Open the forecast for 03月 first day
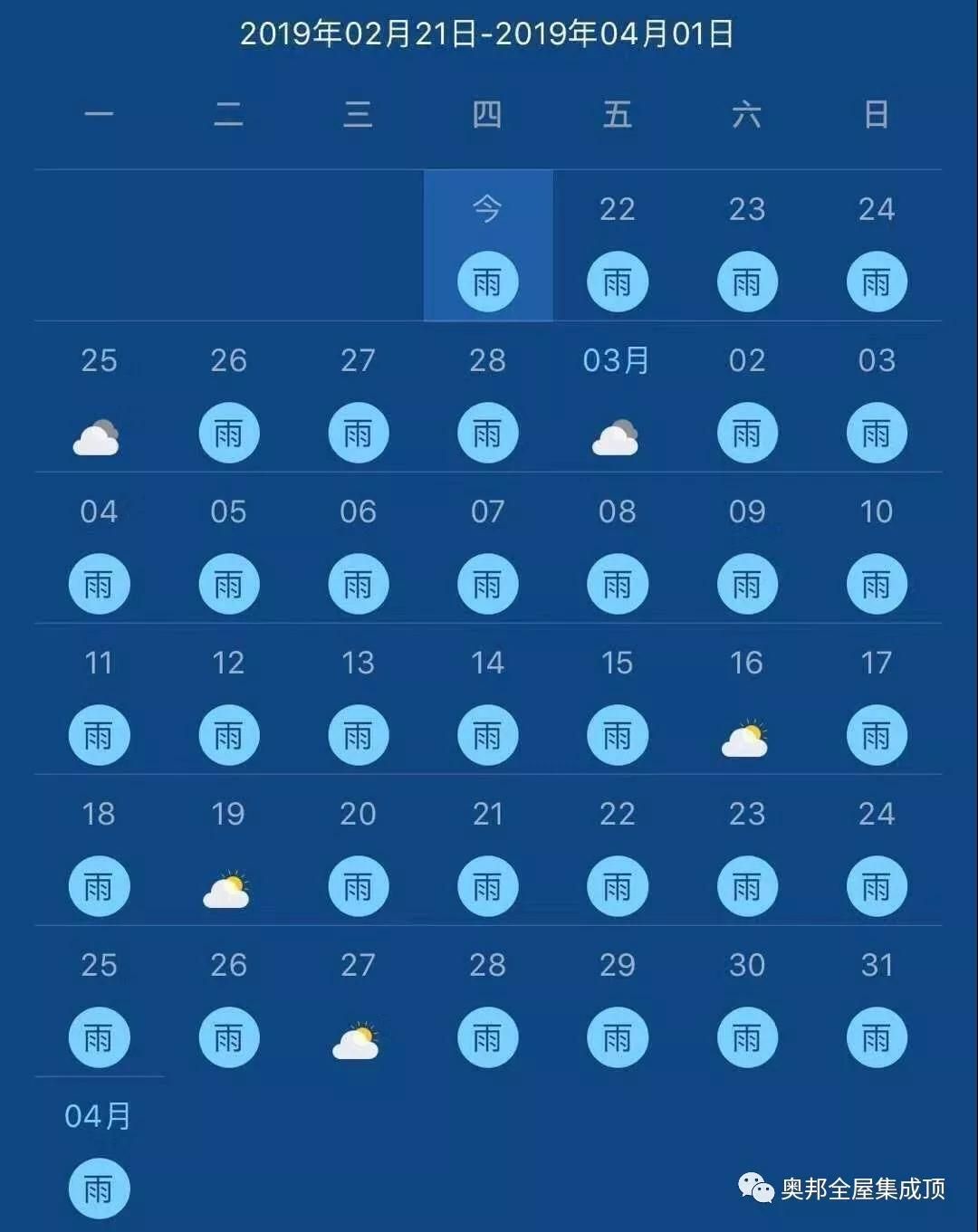This screenshot has height=1232, width=978. (x=617, y=398)
